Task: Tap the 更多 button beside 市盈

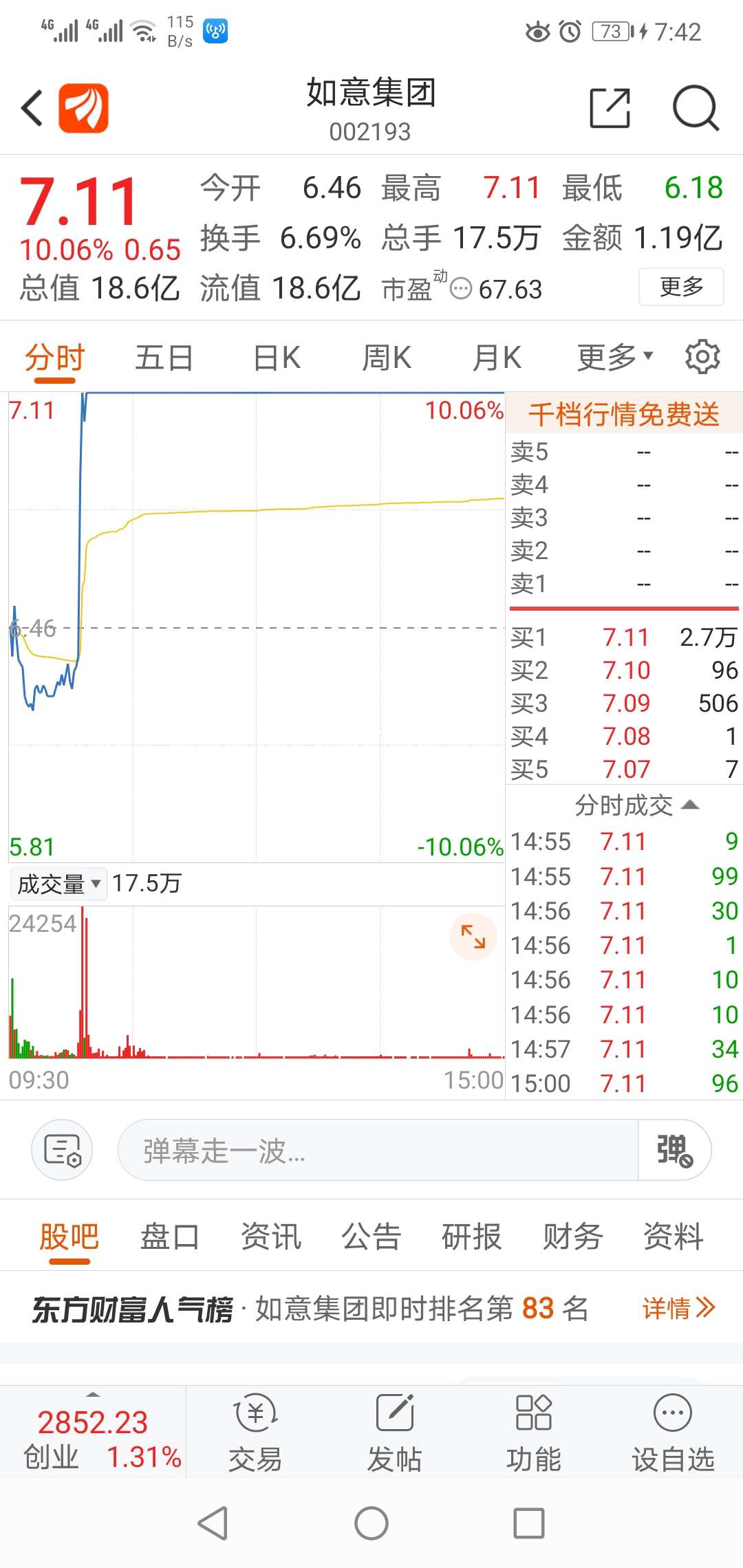Action: click(681, 287)
